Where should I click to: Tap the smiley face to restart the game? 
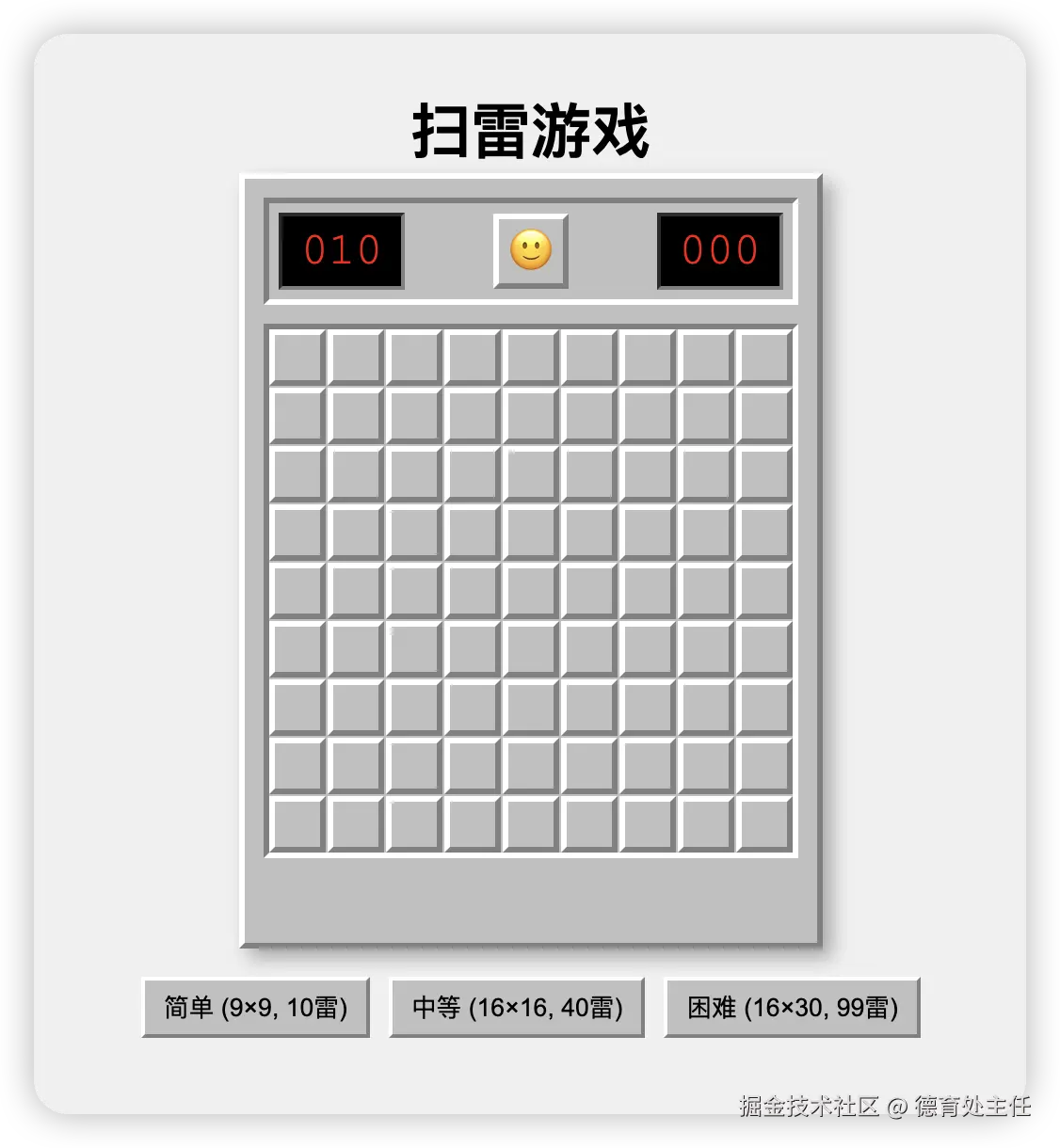pos(531,250)
